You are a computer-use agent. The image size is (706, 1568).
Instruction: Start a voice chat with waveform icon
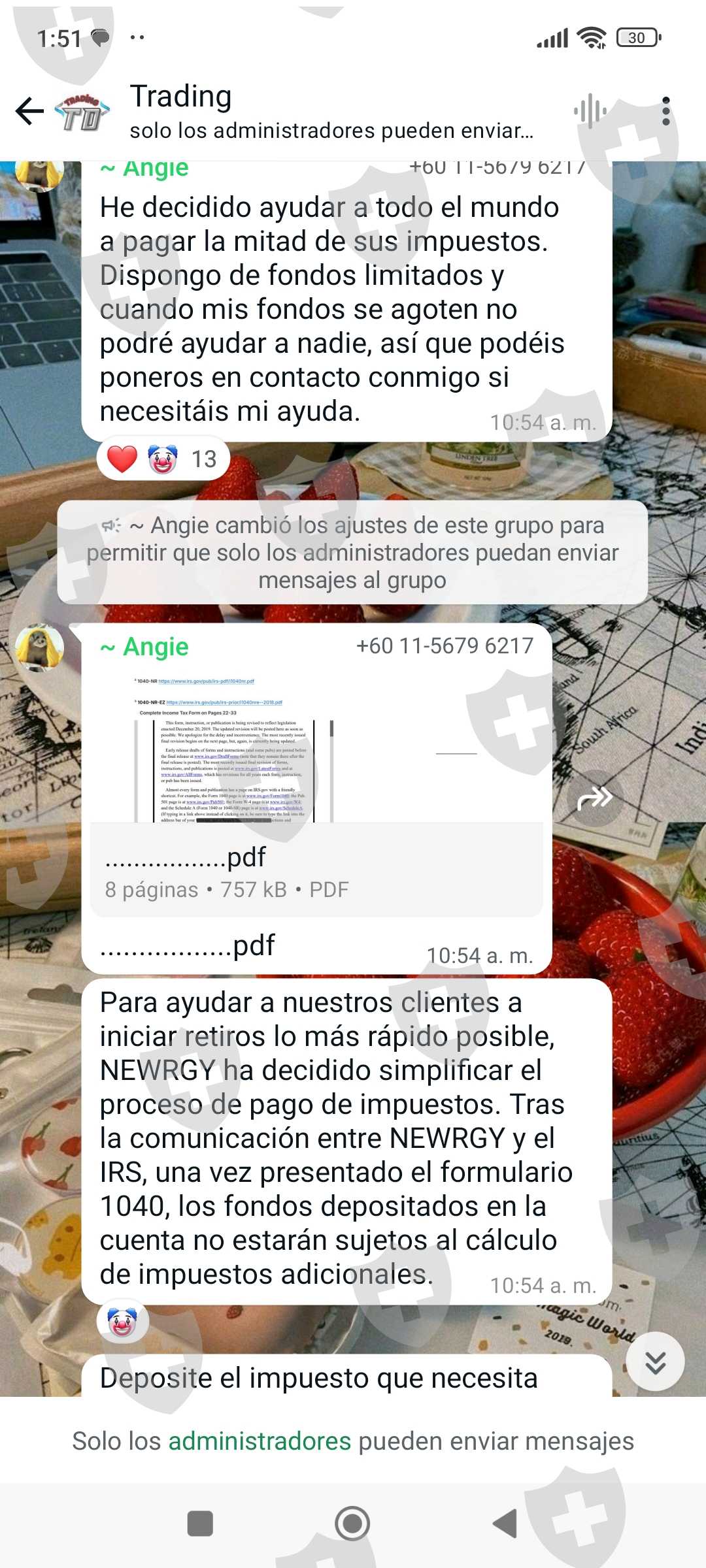590,111
